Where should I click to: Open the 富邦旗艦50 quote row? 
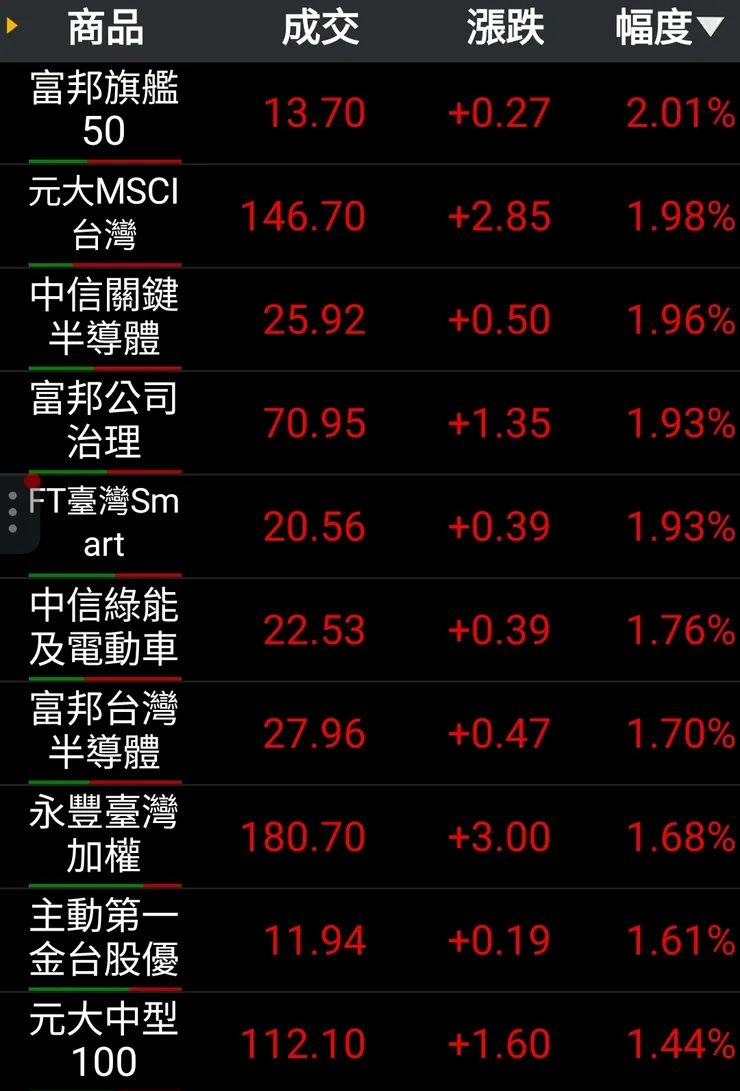tap(370, 112)
